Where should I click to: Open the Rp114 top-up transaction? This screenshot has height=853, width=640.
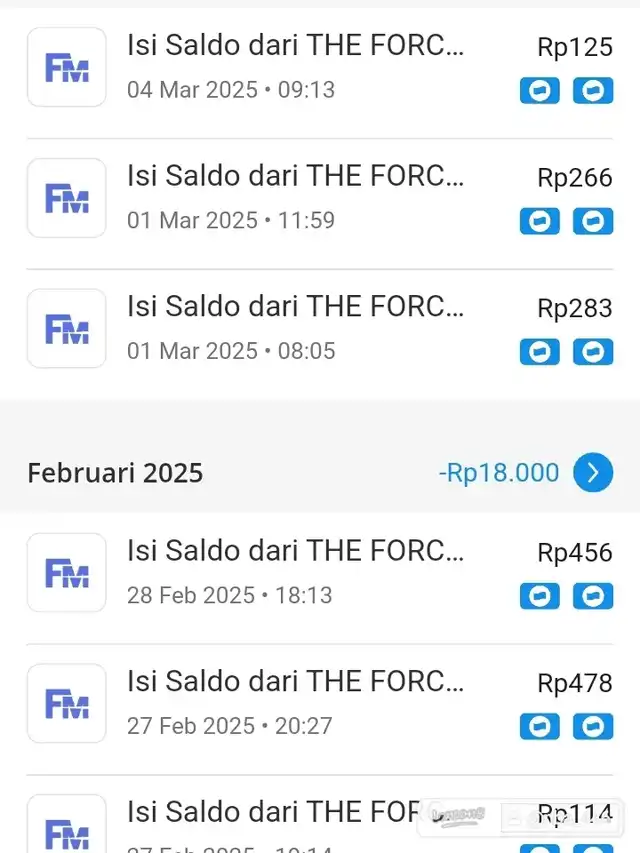(x=295, y=822)
